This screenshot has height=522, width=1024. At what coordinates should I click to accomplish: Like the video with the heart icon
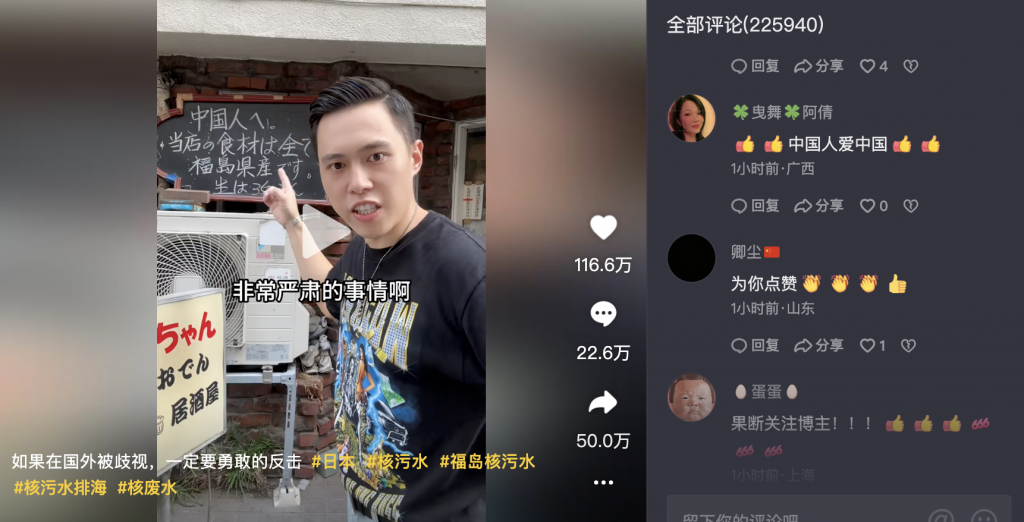(603, 228)
